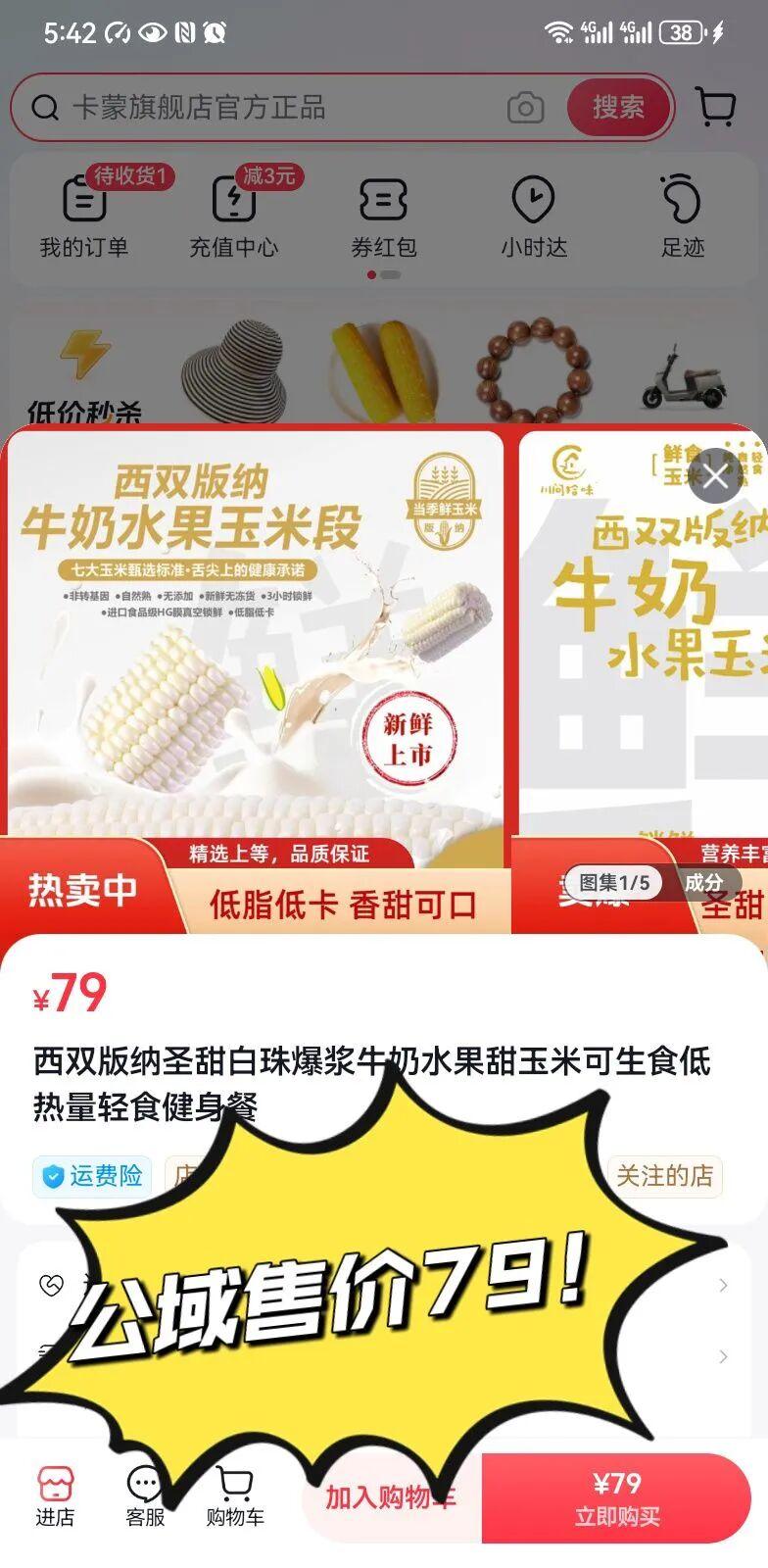Buy now for ¥79
This screenshot has height=1568, width=768.
[x=617, y=1497]
